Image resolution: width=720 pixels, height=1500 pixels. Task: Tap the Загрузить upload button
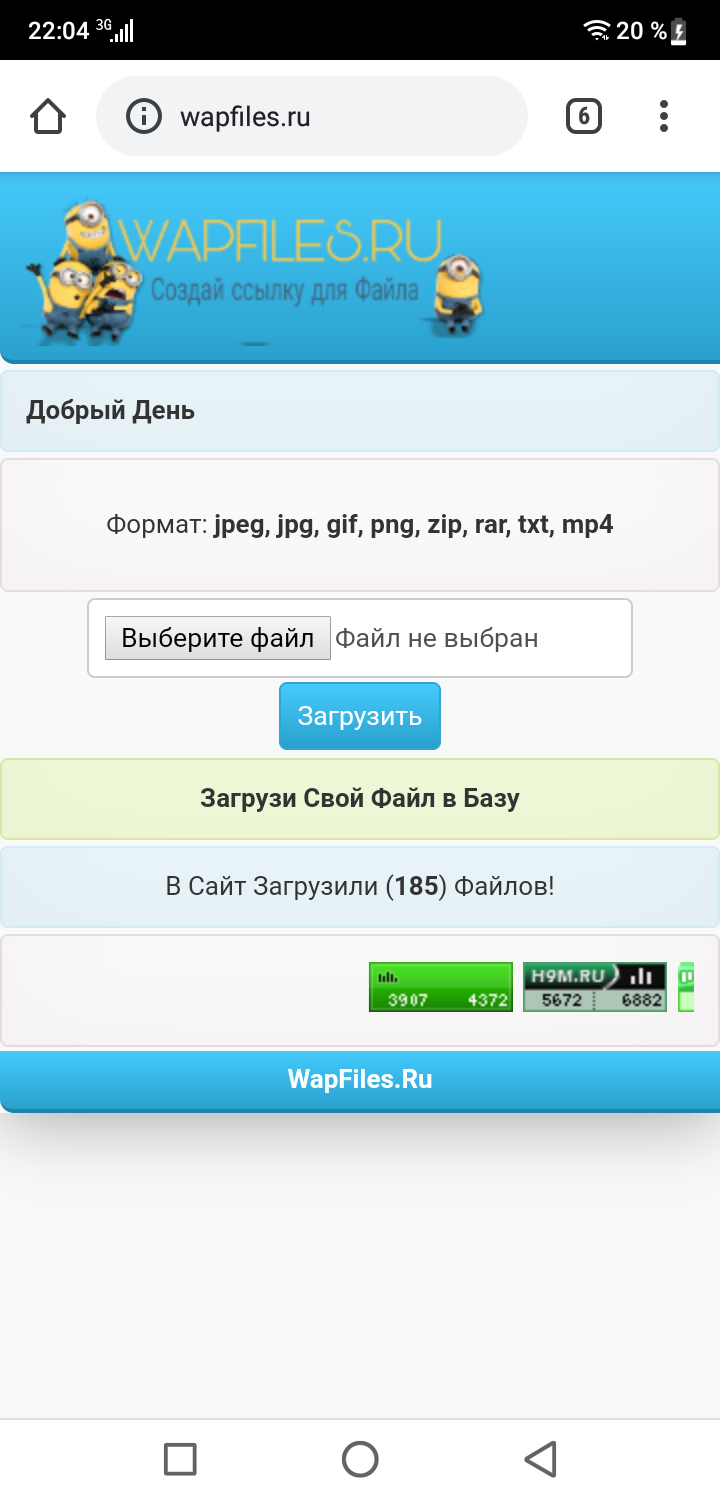[360, 716]
